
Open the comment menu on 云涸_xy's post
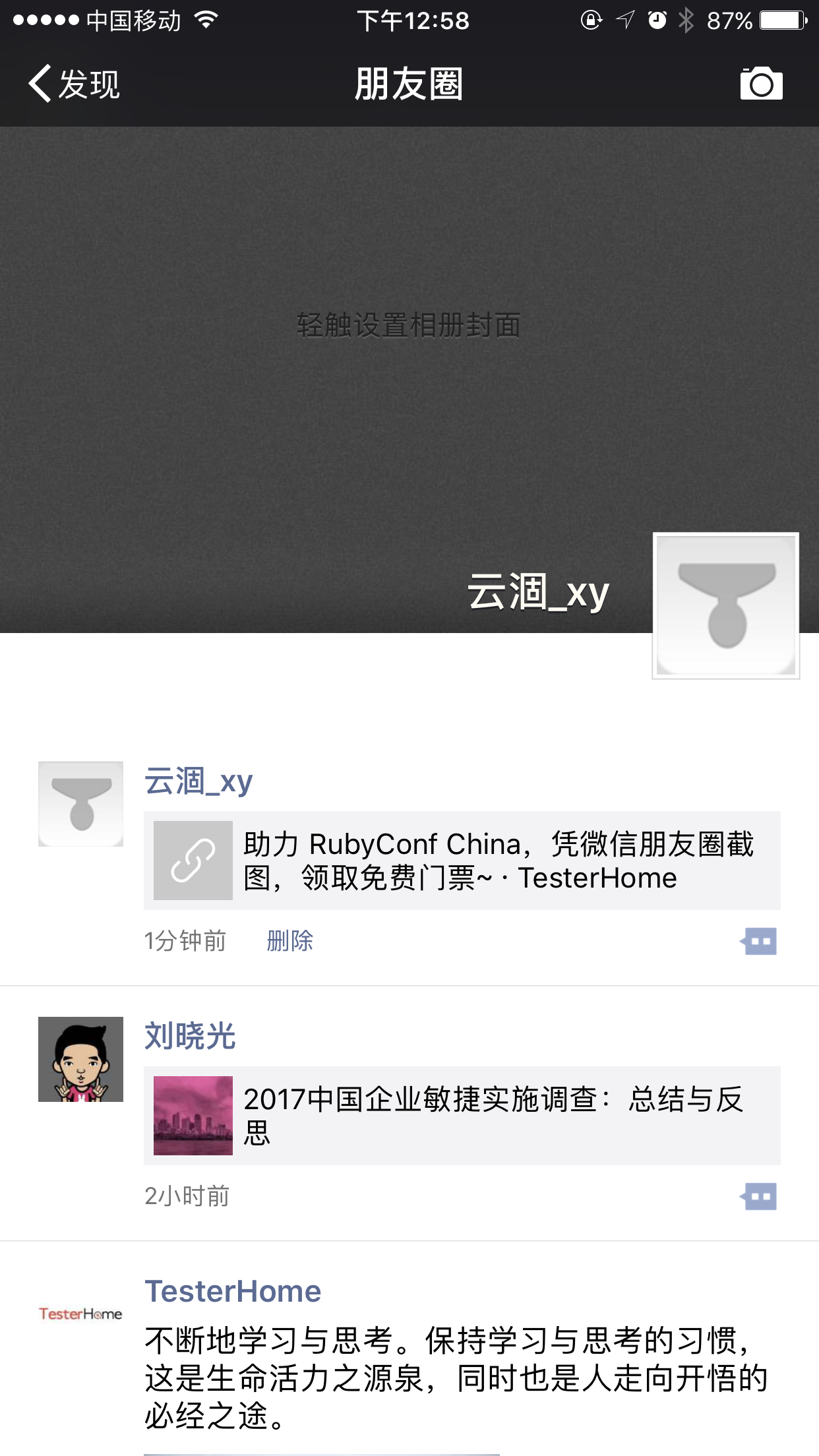[759, 941]
